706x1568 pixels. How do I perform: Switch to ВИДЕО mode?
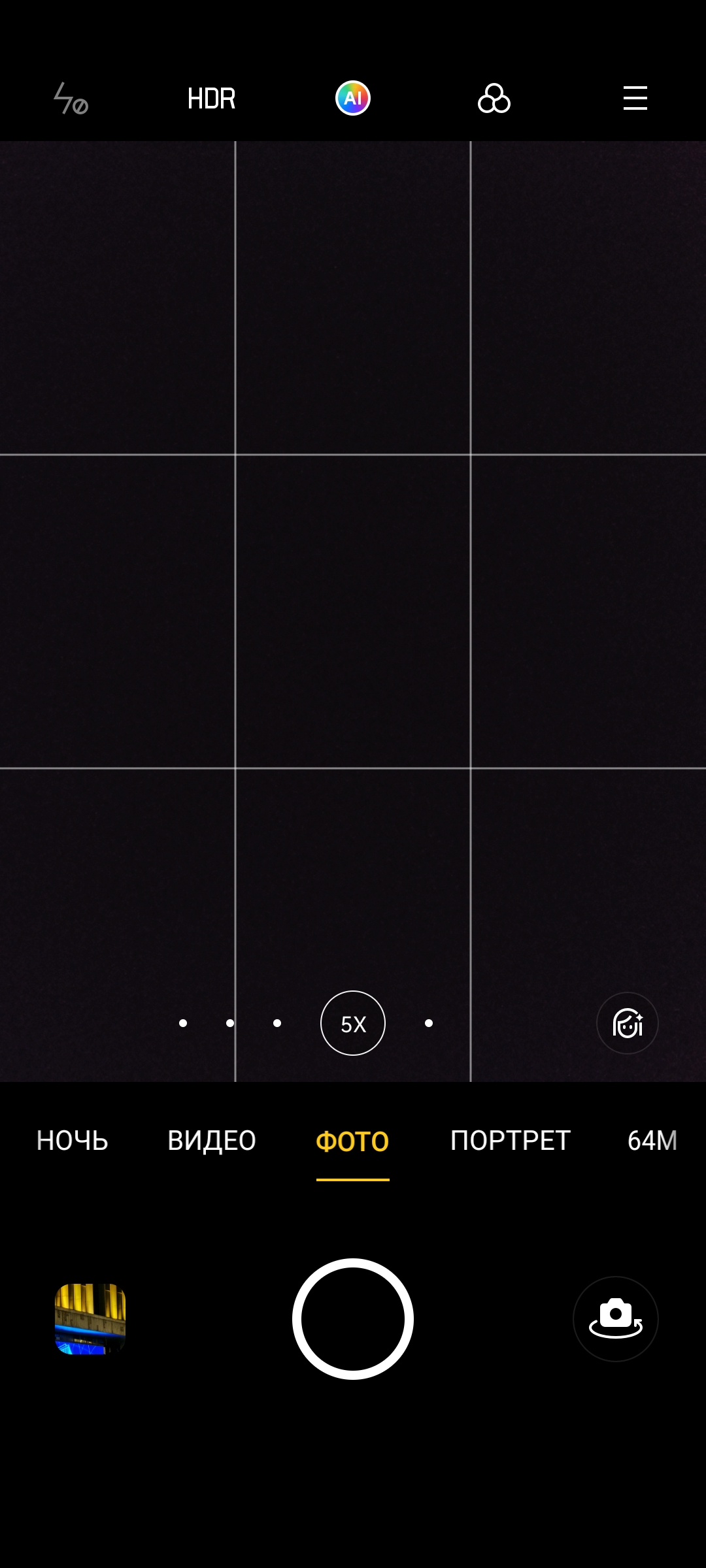tap(212, 1141)
